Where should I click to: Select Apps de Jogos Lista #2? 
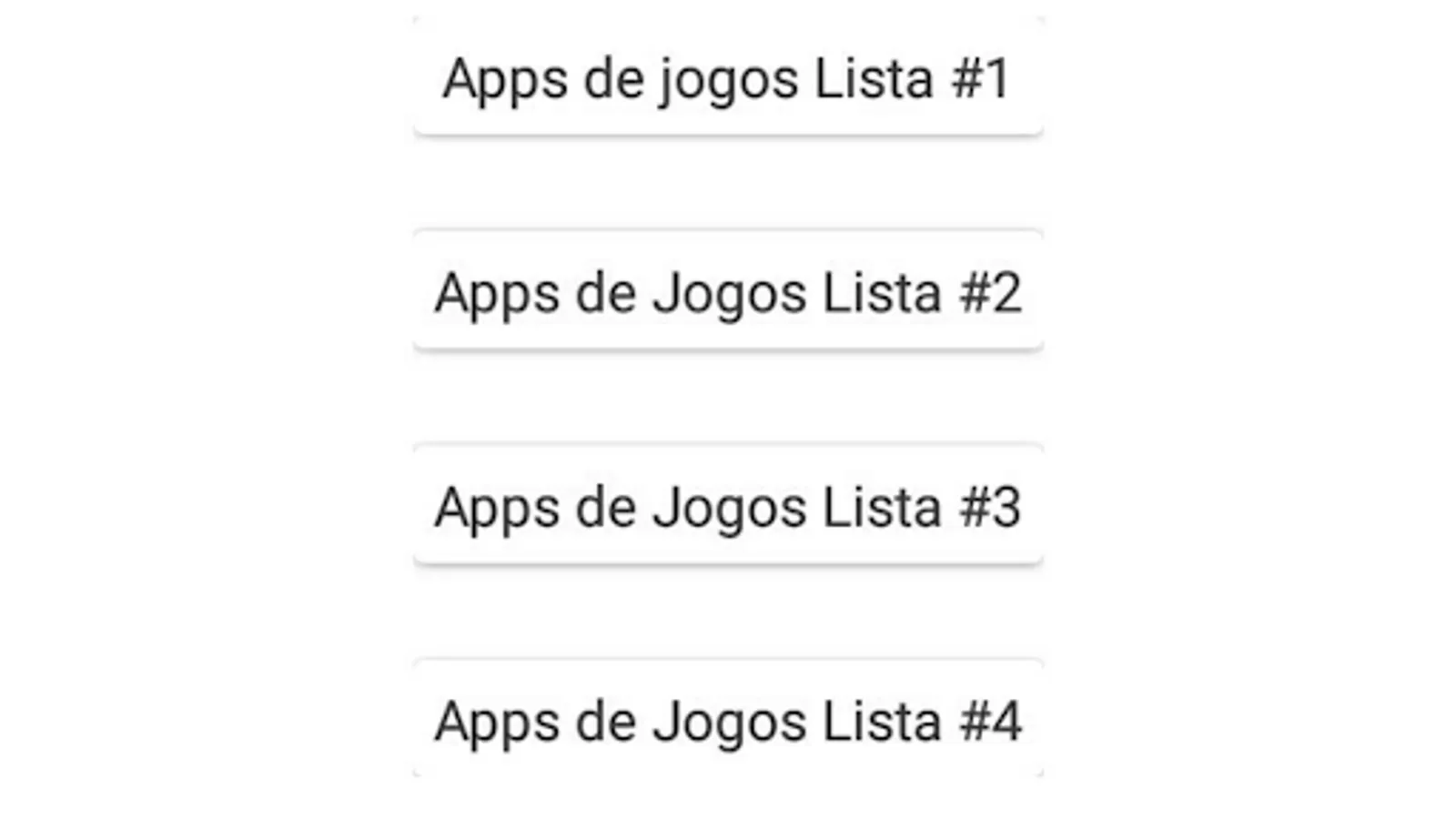(x=727, y=292)
